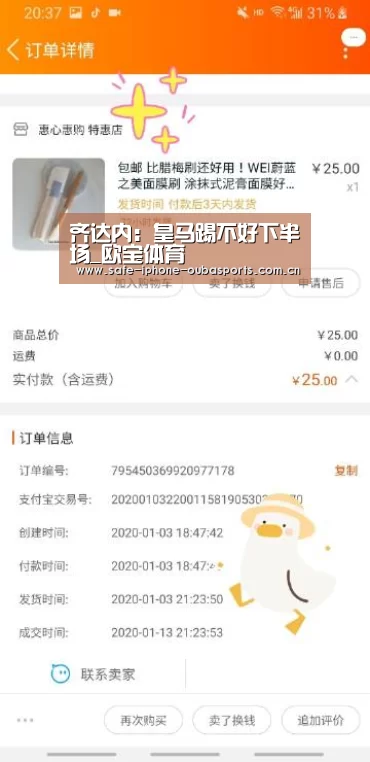Image resolution: width=370 pixels, height=762 pixels.
Task: Tap 卖了换钱 next to 追加评价
Action: coord(232,720)
